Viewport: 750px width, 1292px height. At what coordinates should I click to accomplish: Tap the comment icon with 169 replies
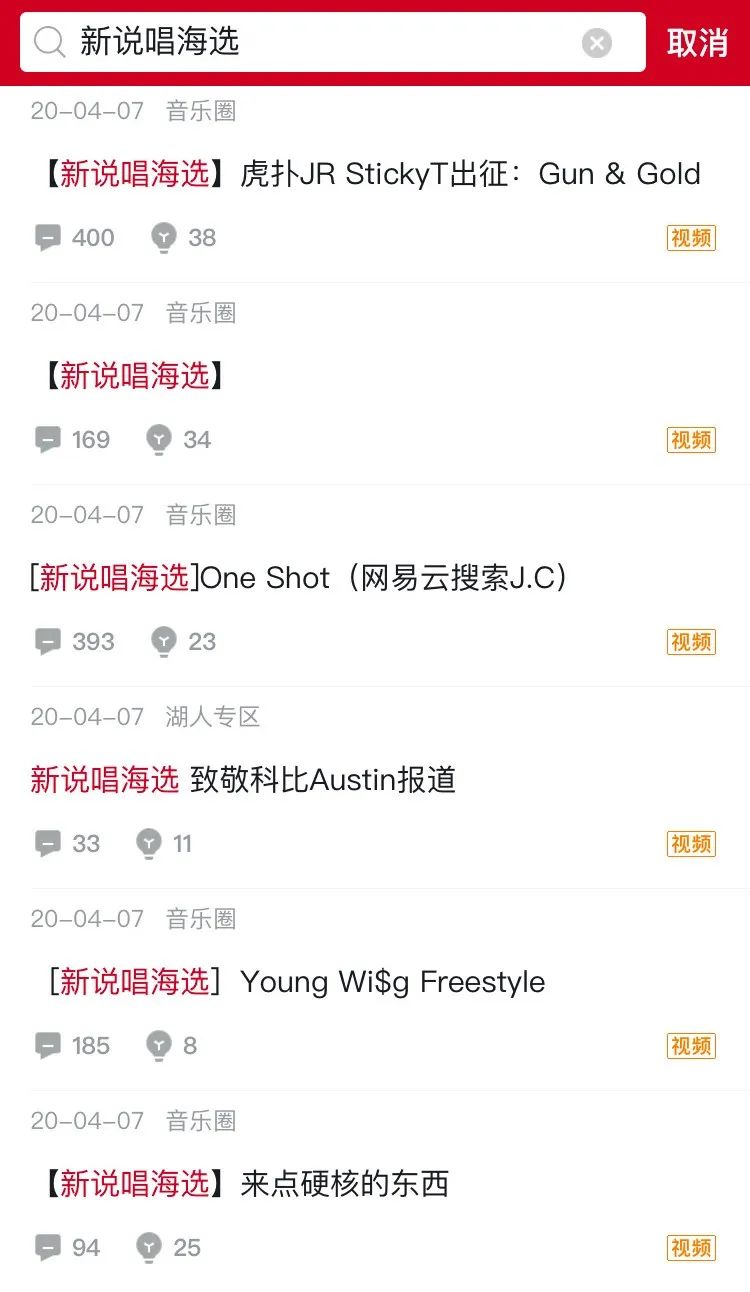[48, 438]
